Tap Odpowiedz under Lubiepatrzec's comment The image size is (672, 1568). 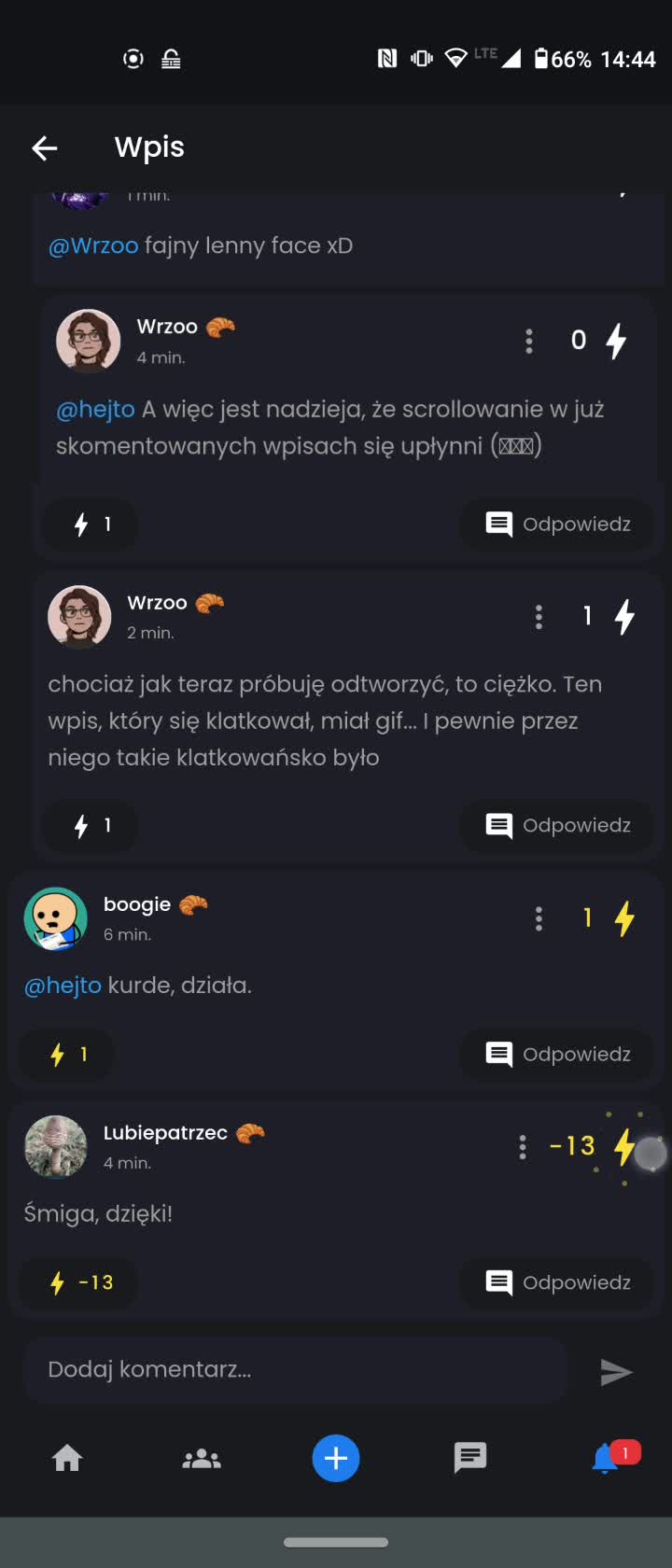[557, 1283]
